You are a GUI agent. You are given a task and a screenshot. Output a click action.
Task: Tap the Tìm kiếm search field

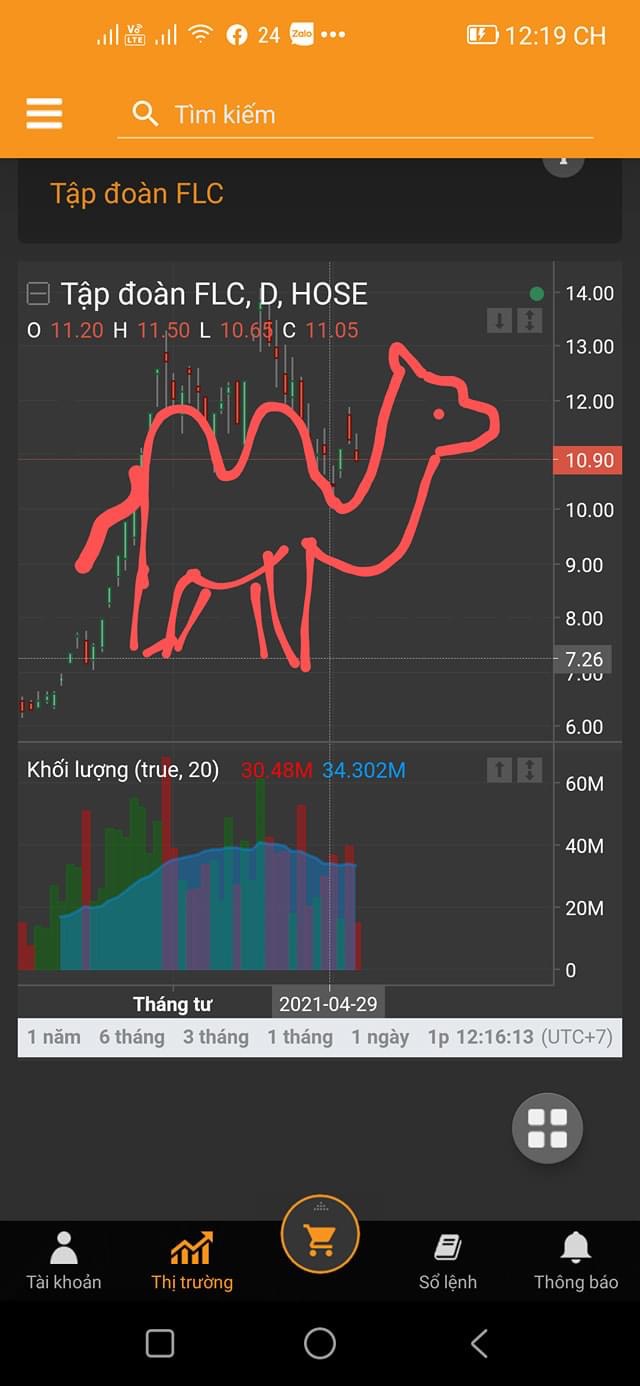coord(355,114)
